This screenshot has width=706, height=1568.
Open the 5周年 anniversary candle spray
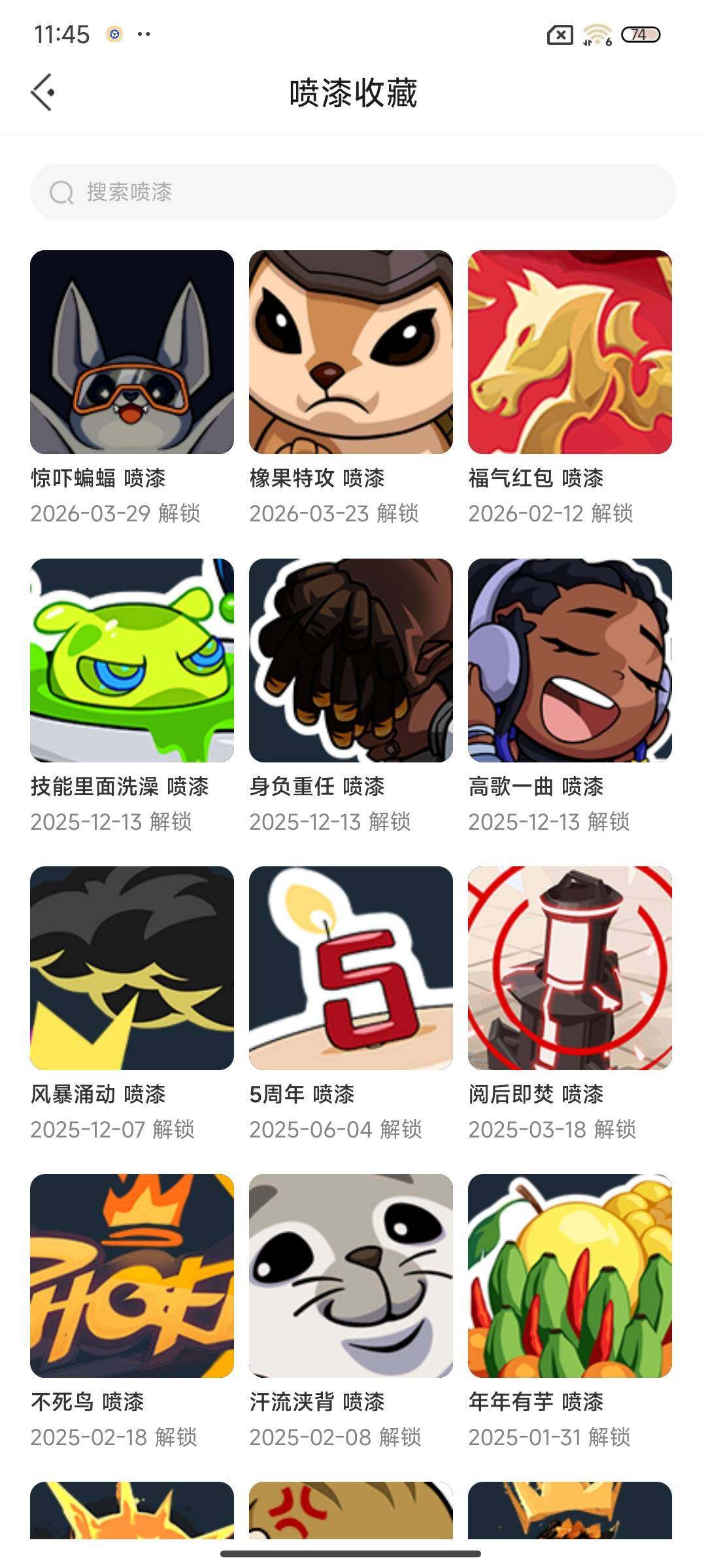click(x=351, y=967)
